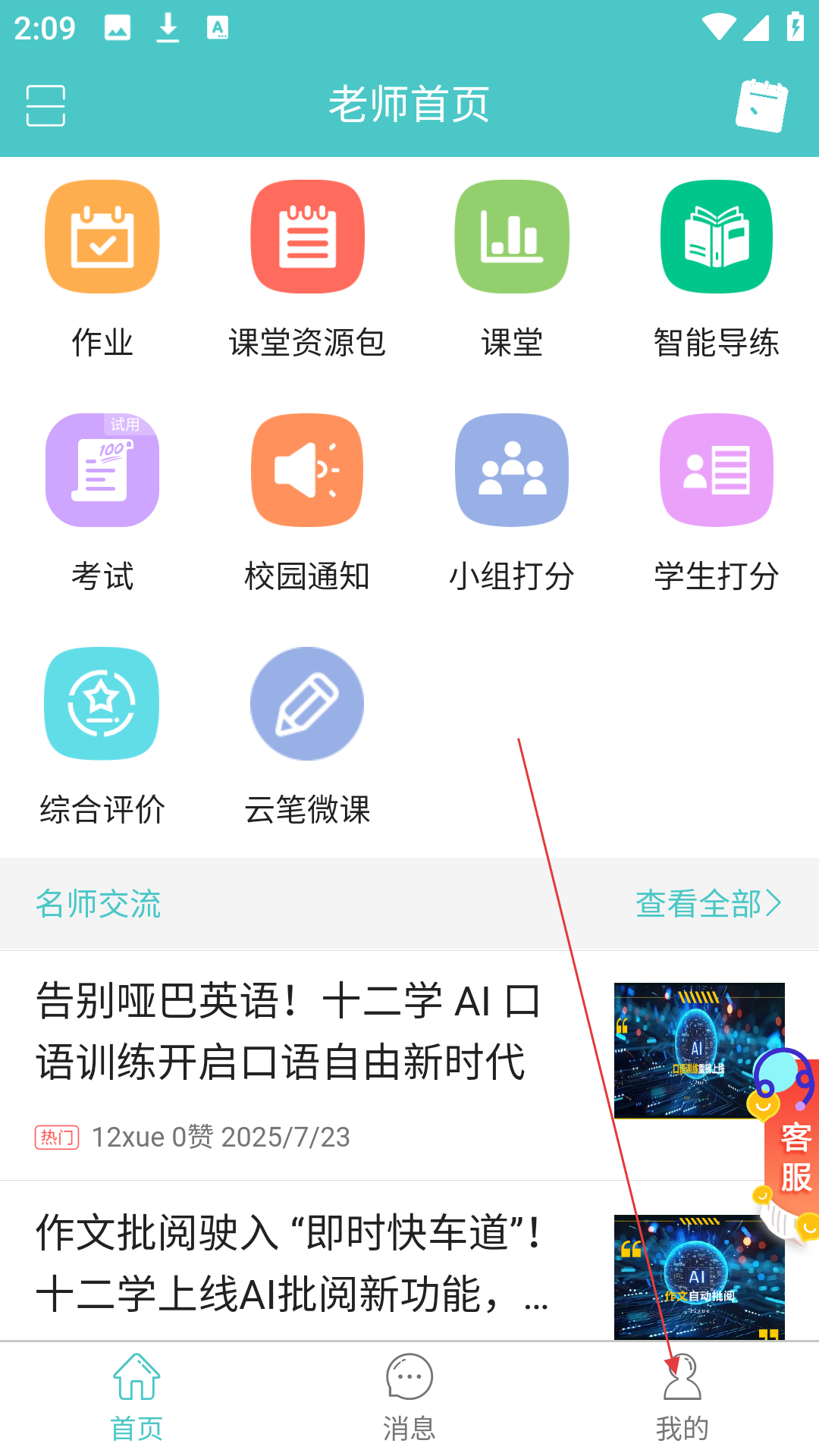The width and height of the screenshot is (819, 1456).
Task: Open 课堂 classroom module
Action: (512, 269)
